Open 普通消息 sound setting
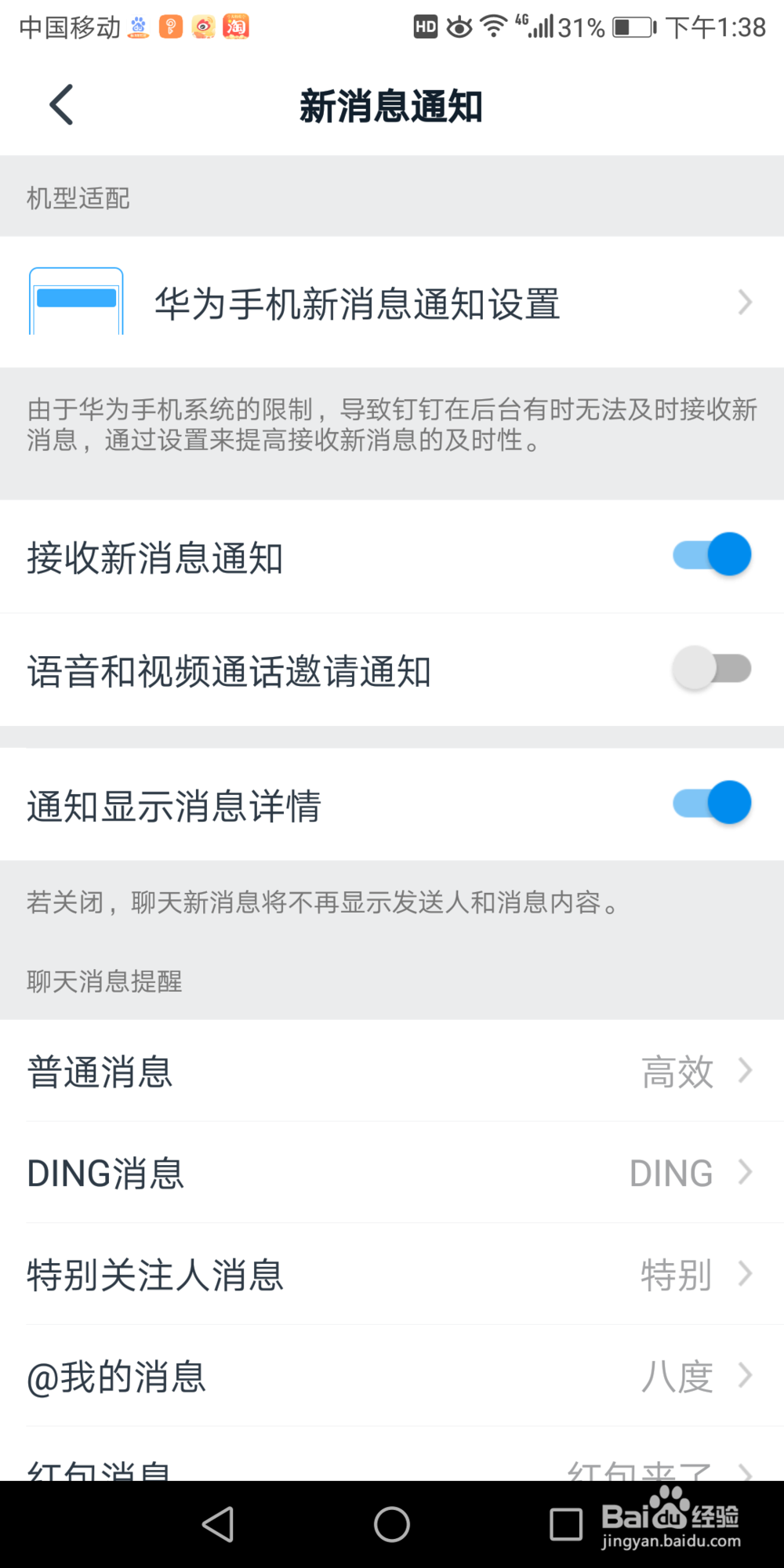Screen dimensions: 784x1568 pos(392,1071)
